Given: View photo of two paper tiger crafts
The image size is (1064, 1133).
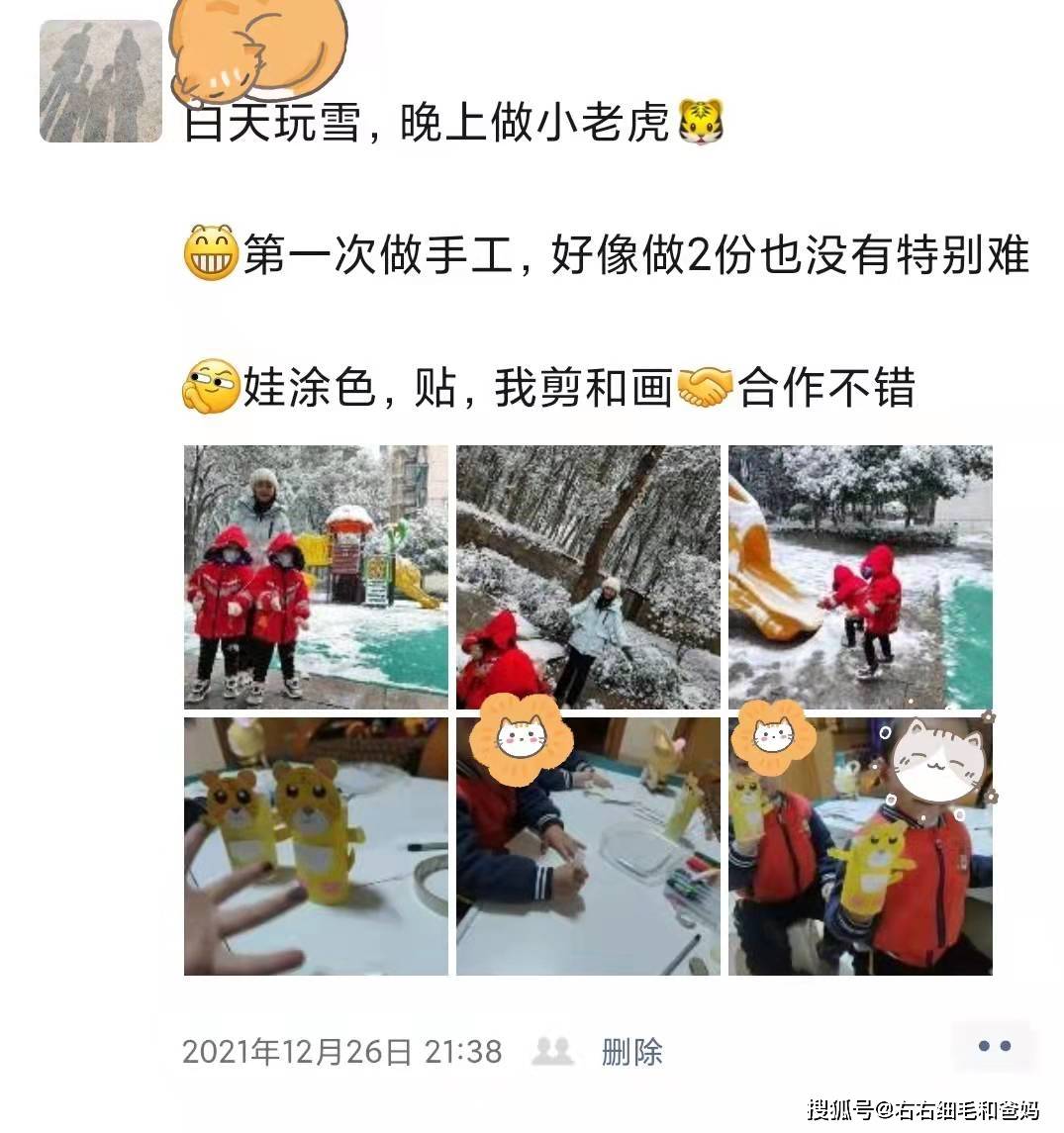Looking at the screenshot, I should point(316,846).
